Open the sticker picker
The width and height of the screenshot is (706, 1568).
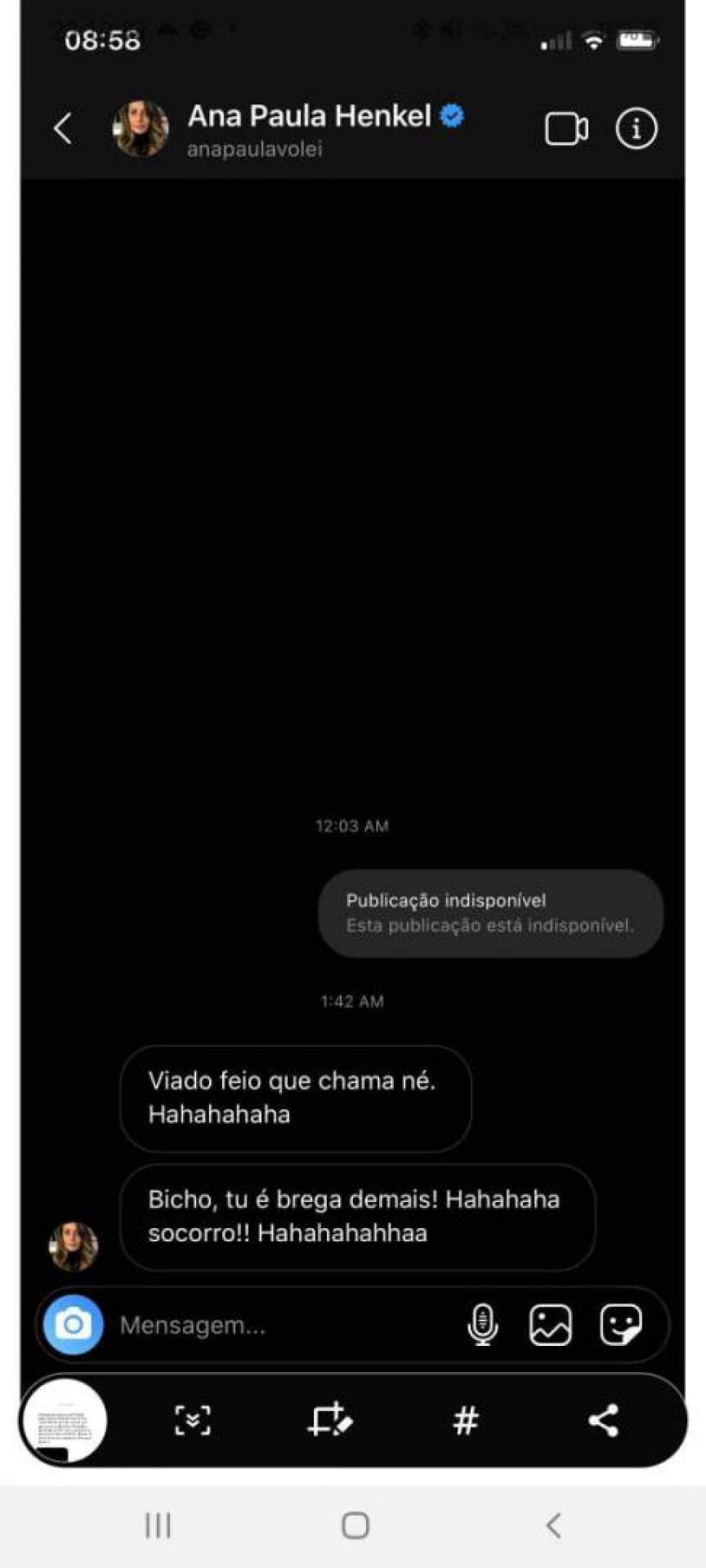tap(621, 1324)
